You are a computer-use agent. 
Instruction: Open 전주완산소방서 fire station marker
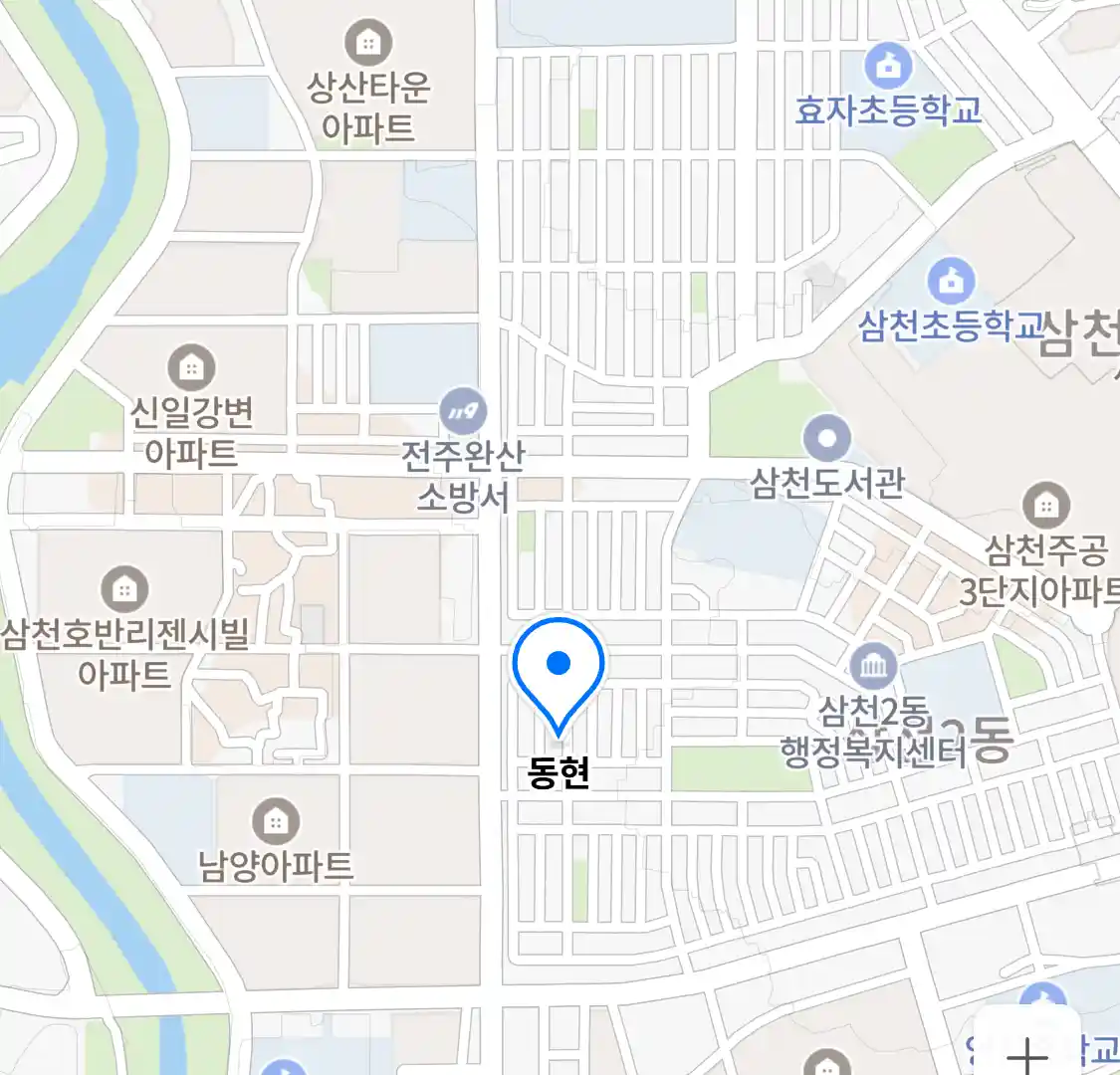464,412
